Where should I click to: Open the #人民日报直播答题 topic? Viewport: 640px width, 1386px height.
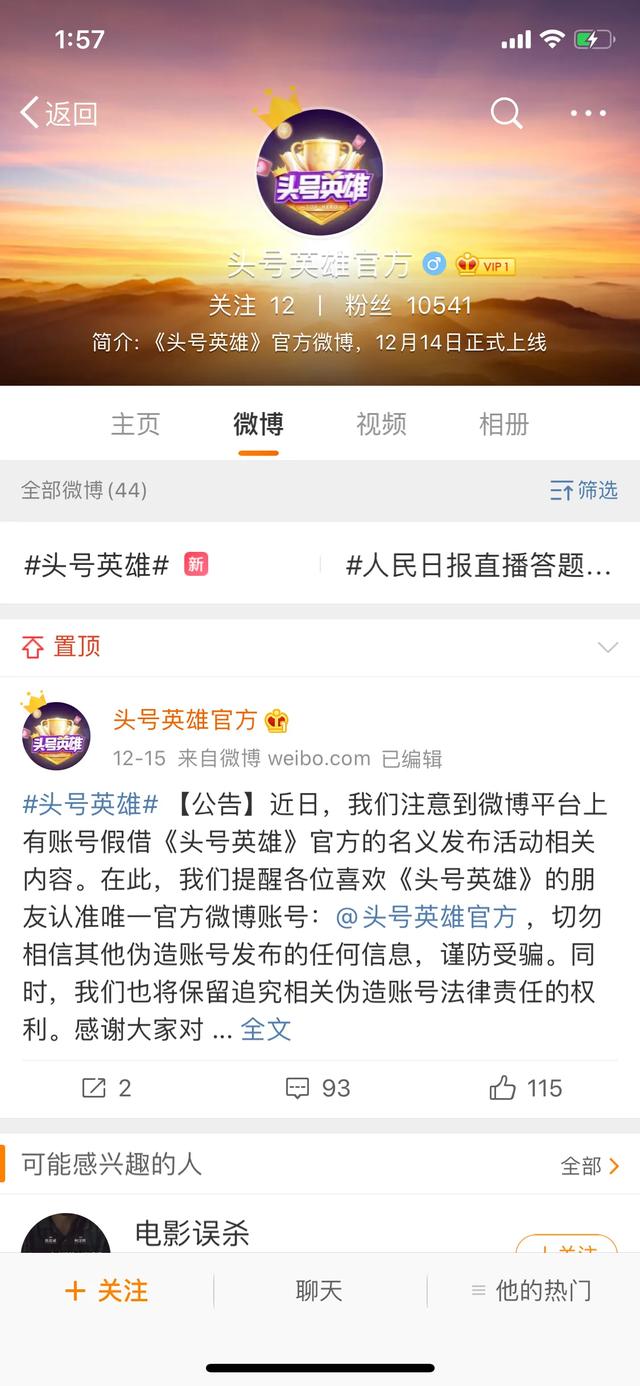coord(478,565)
